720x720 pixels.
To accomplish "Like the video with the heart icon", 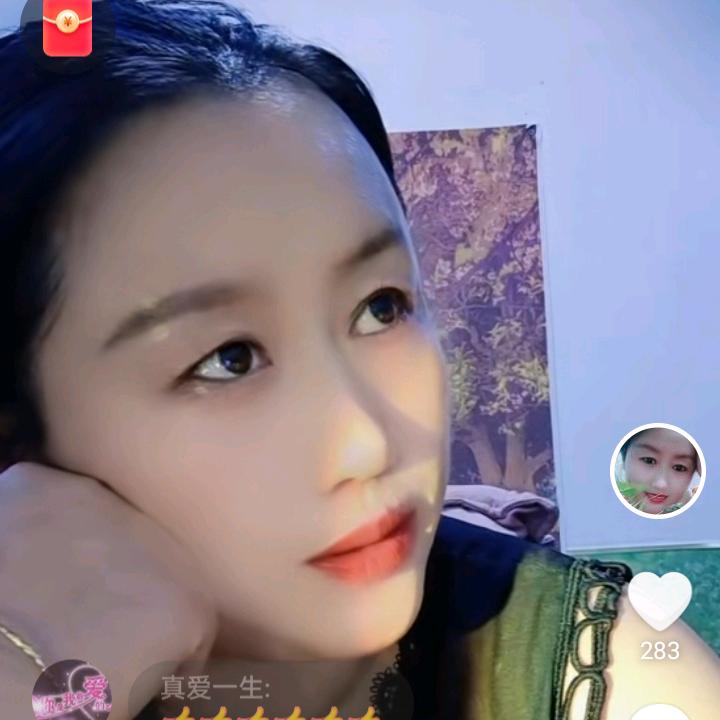I will pyautogui.click(x=659, y=600).
